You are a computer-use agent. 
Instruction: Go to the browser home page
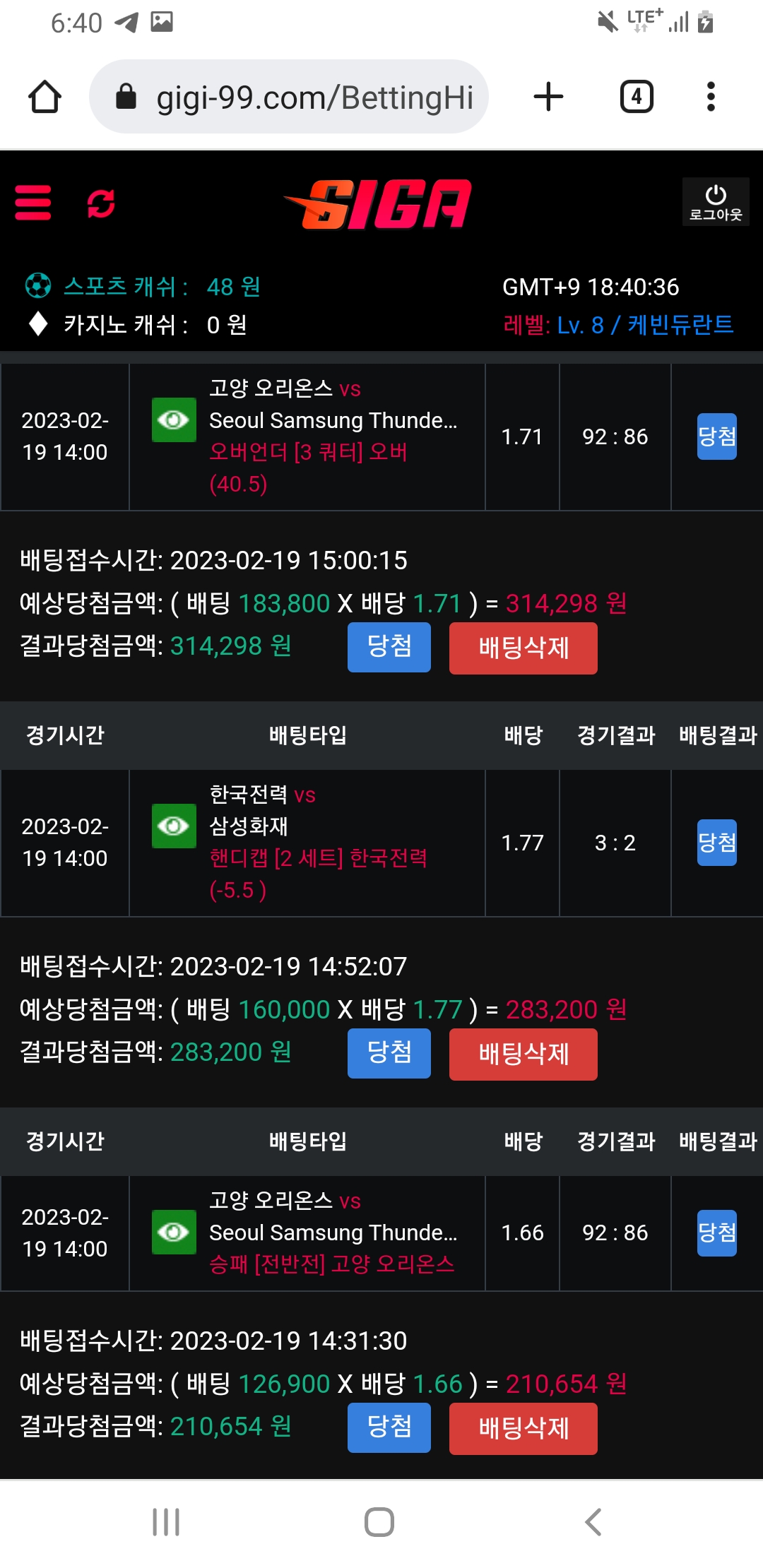[45, 97]
